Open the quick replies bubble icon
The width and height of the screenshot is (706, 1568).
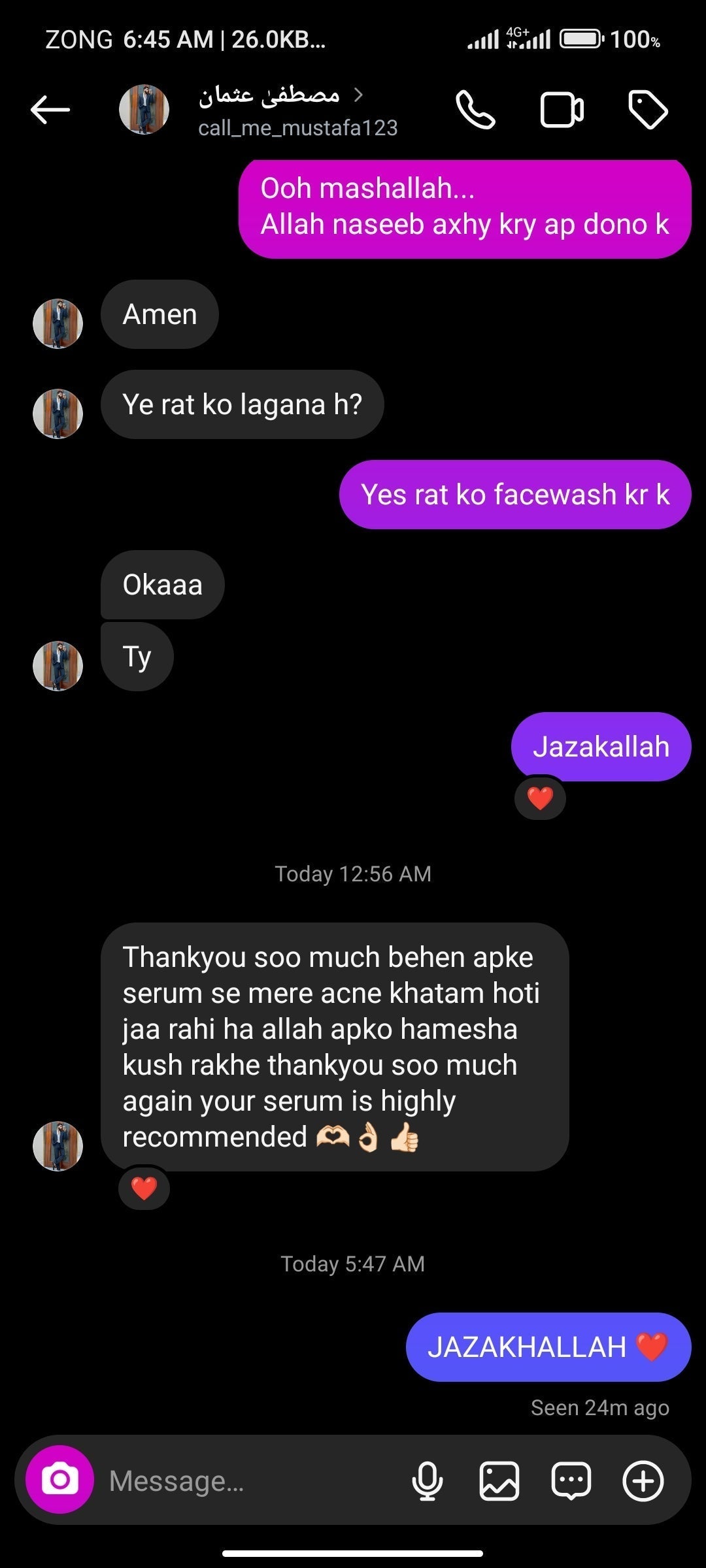(571, 1481)
